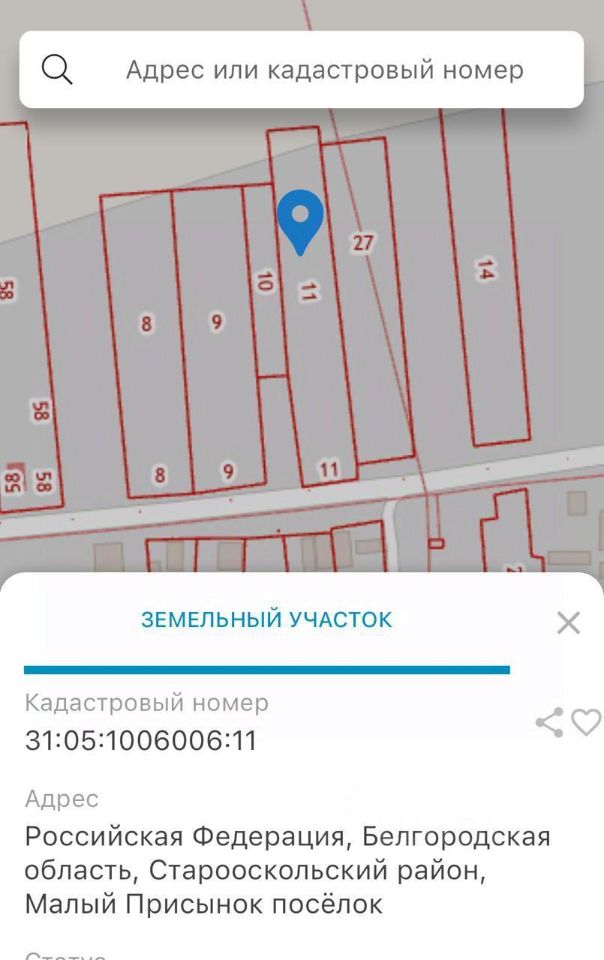The width and height of the screenshot is (604, 960).
Task: Open the address or cadastral number search field
Action: (324, 70)
